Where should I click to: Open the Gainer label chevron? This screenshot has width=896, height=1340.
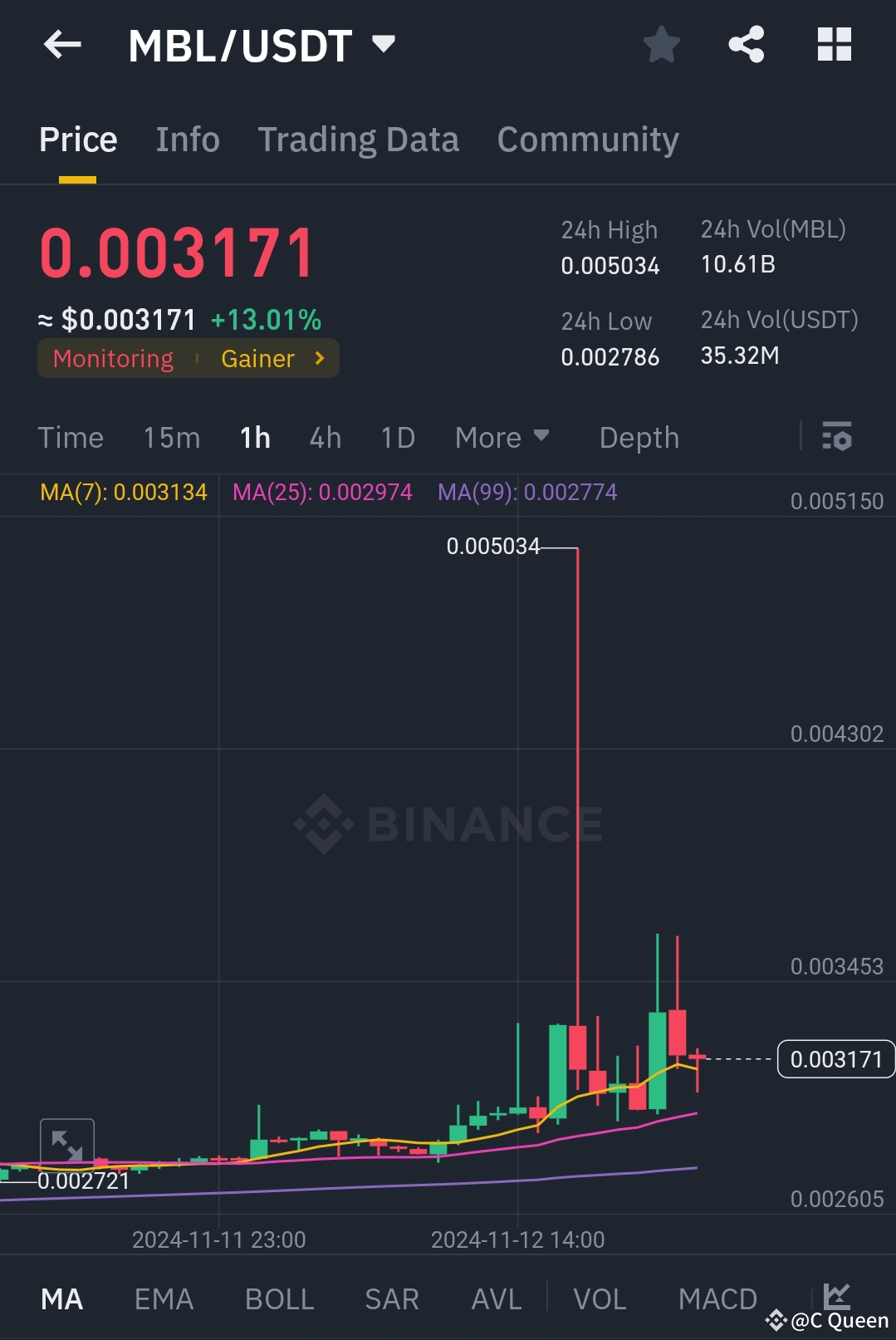(318, 358)
